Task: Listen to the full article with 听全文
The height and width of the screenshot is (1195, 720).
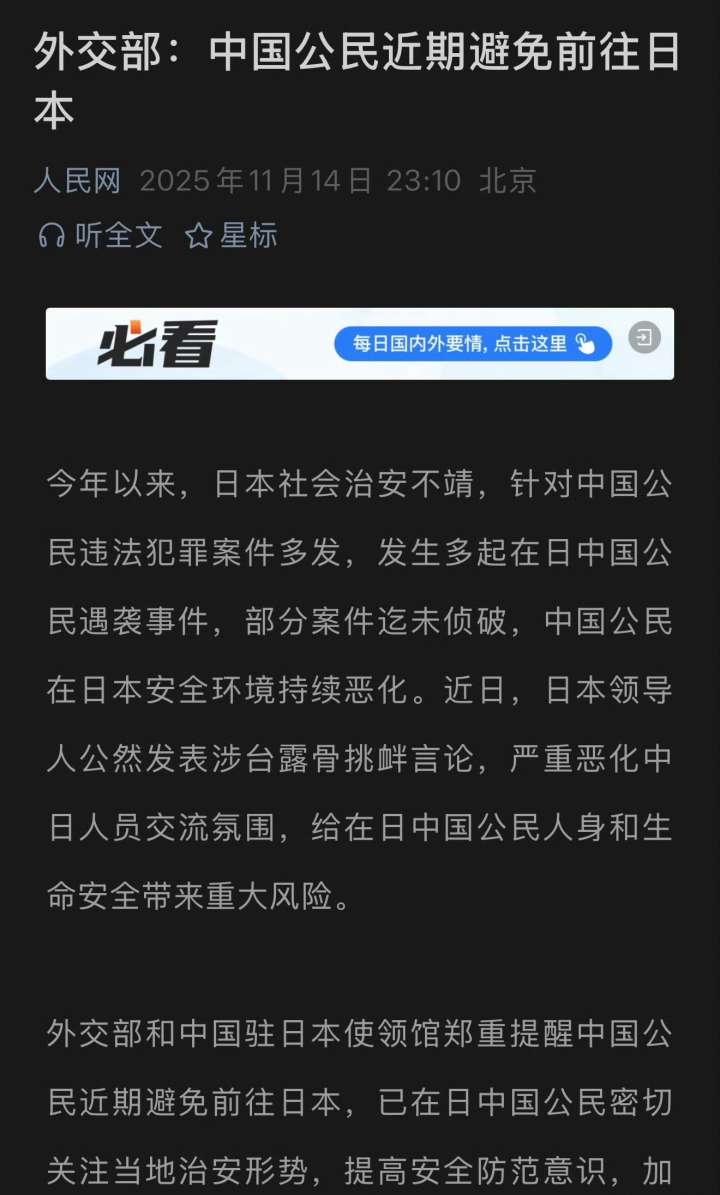Action: [x=101, y=236]
